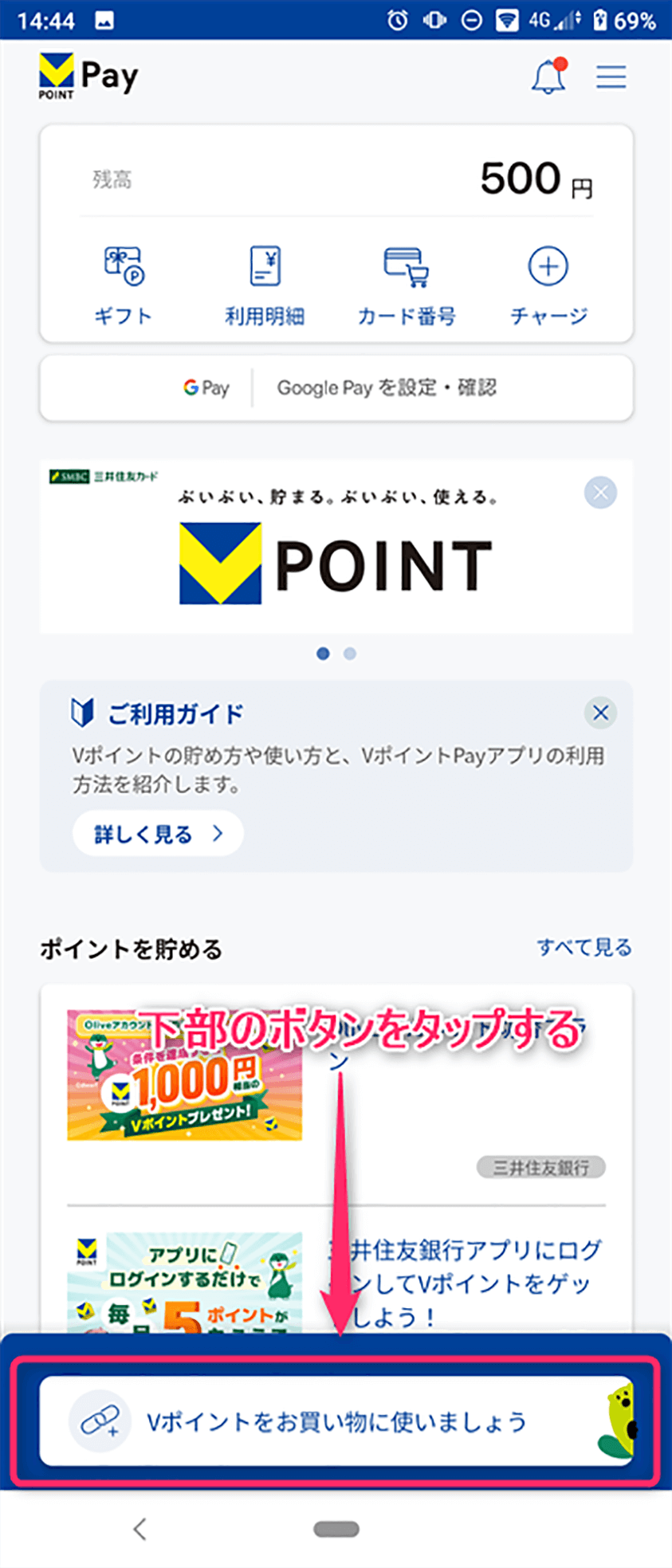Dismiss the V POINT banner
This screenshot has height=1568, width=672.
pyautogui.click(x=600, y=493)
